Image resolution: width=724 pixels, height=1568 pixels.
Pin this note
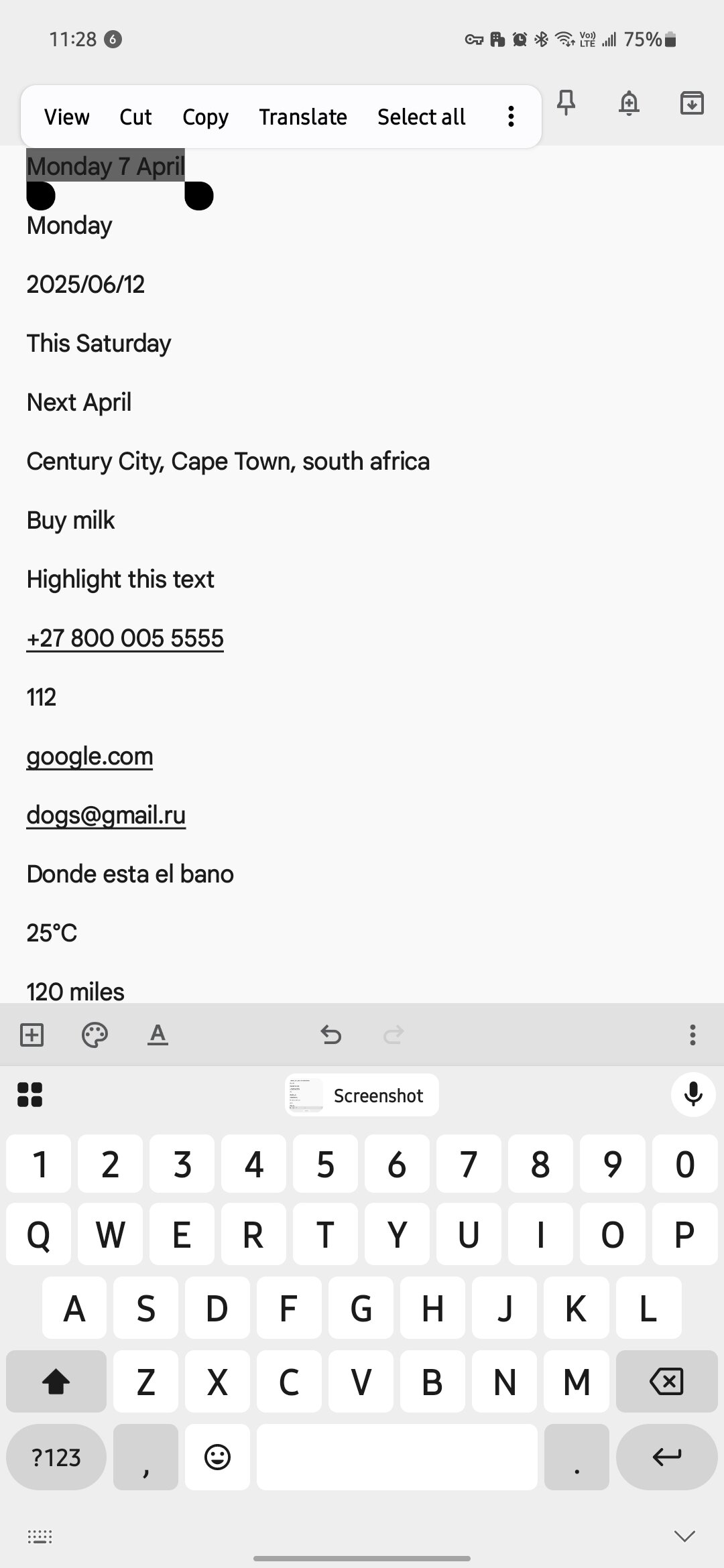pos(566,103)
